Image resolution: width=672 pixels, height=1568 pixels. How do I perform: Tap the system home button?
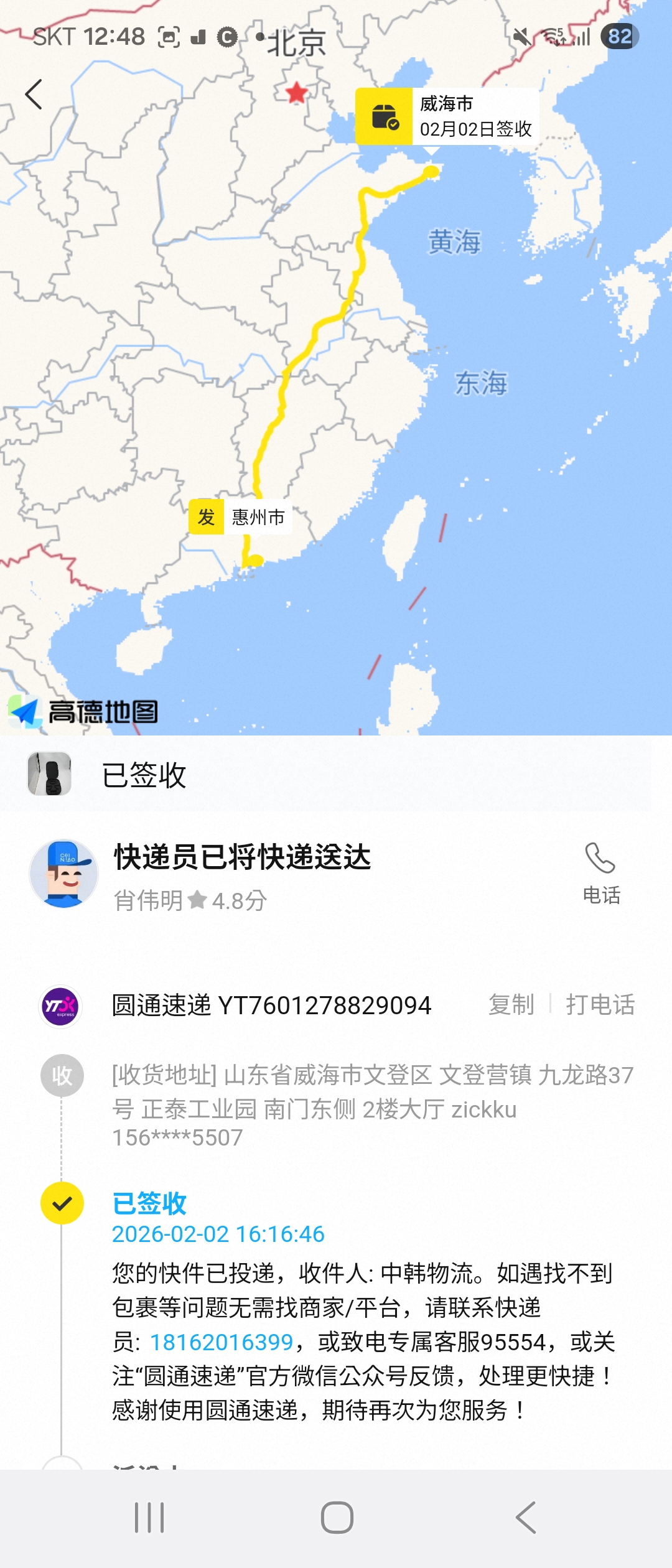tap(337, 1518)
